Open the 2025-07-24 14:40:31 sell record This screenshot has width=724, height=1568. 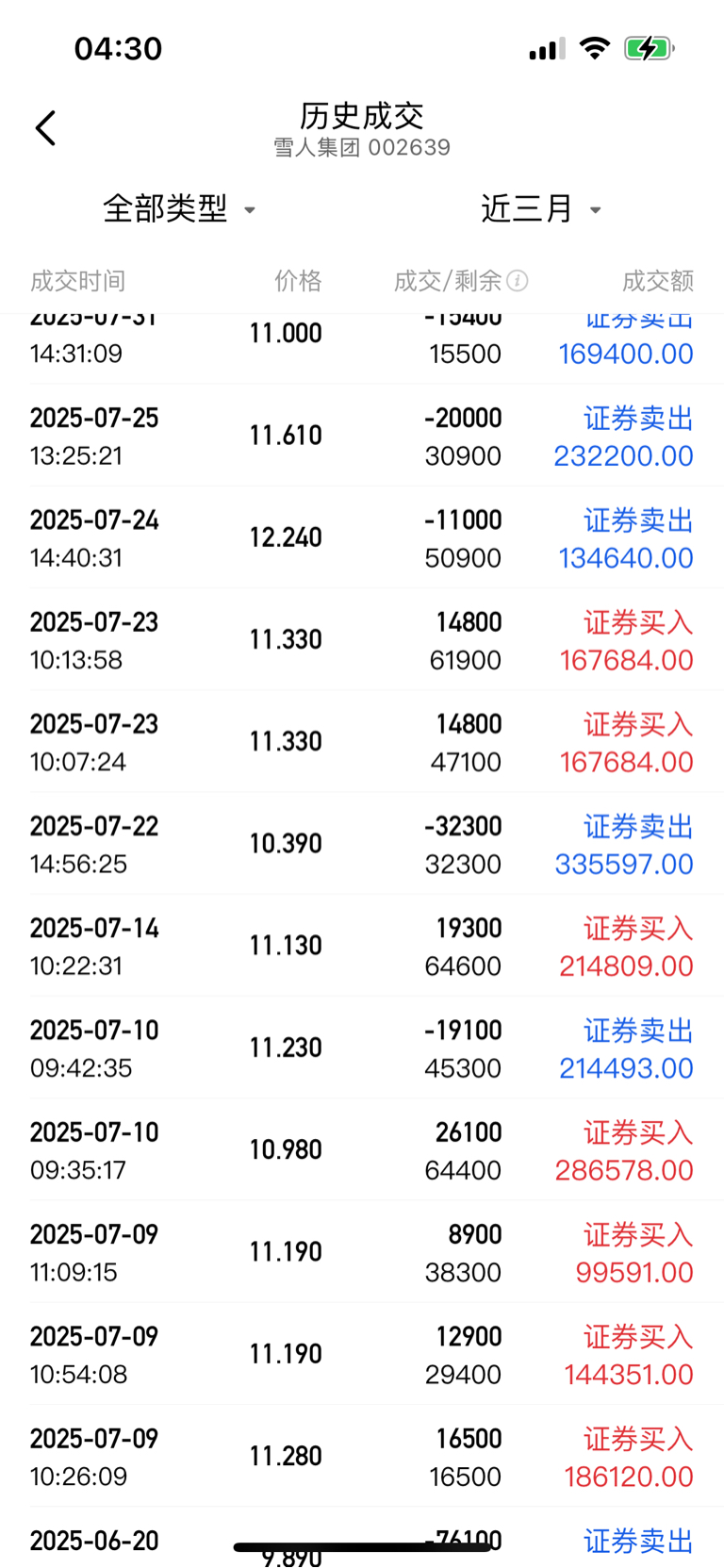tap(362, 537)
